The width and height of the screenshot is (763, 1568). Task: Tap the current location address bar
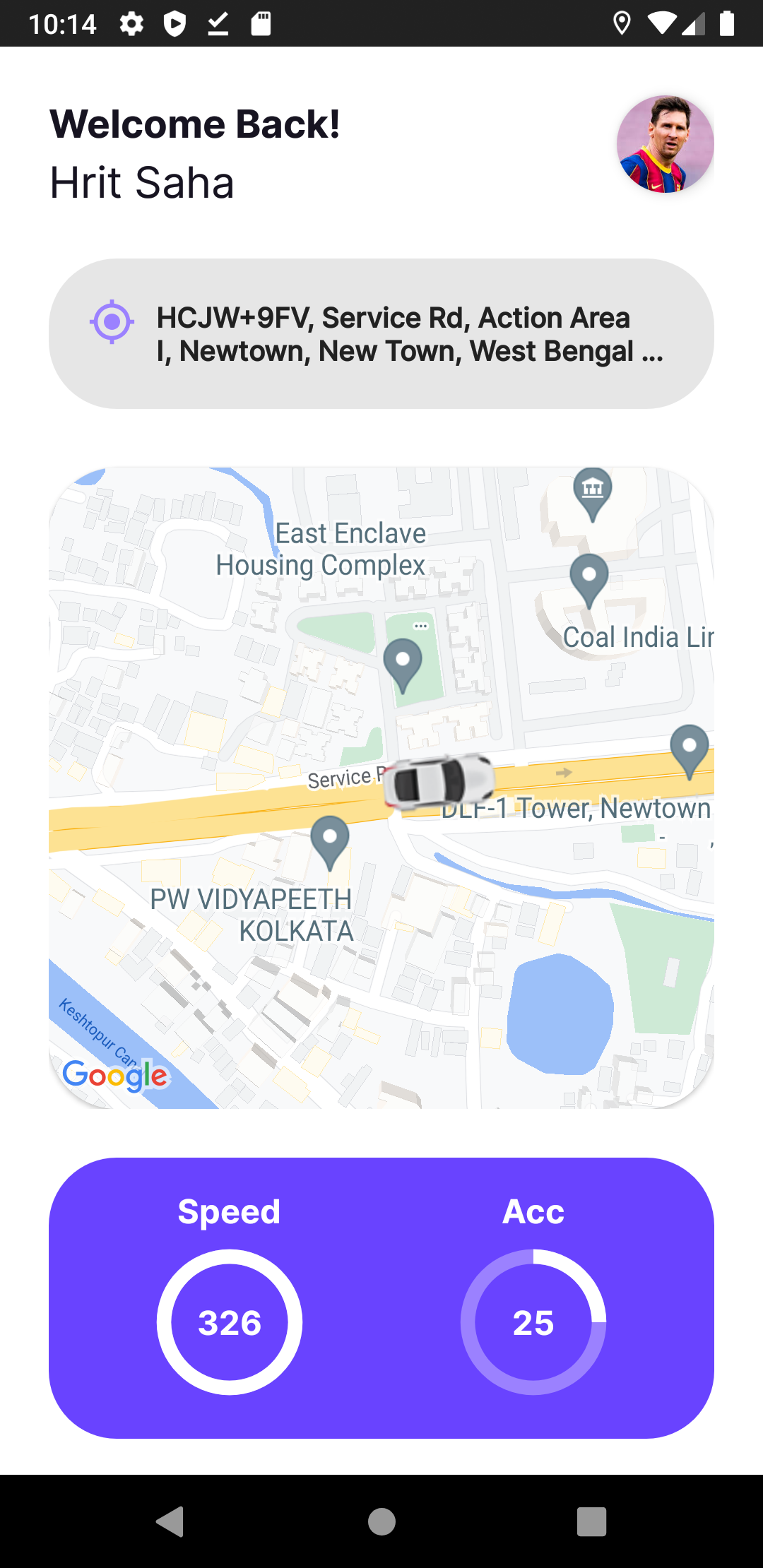click(x=381, y=333)
